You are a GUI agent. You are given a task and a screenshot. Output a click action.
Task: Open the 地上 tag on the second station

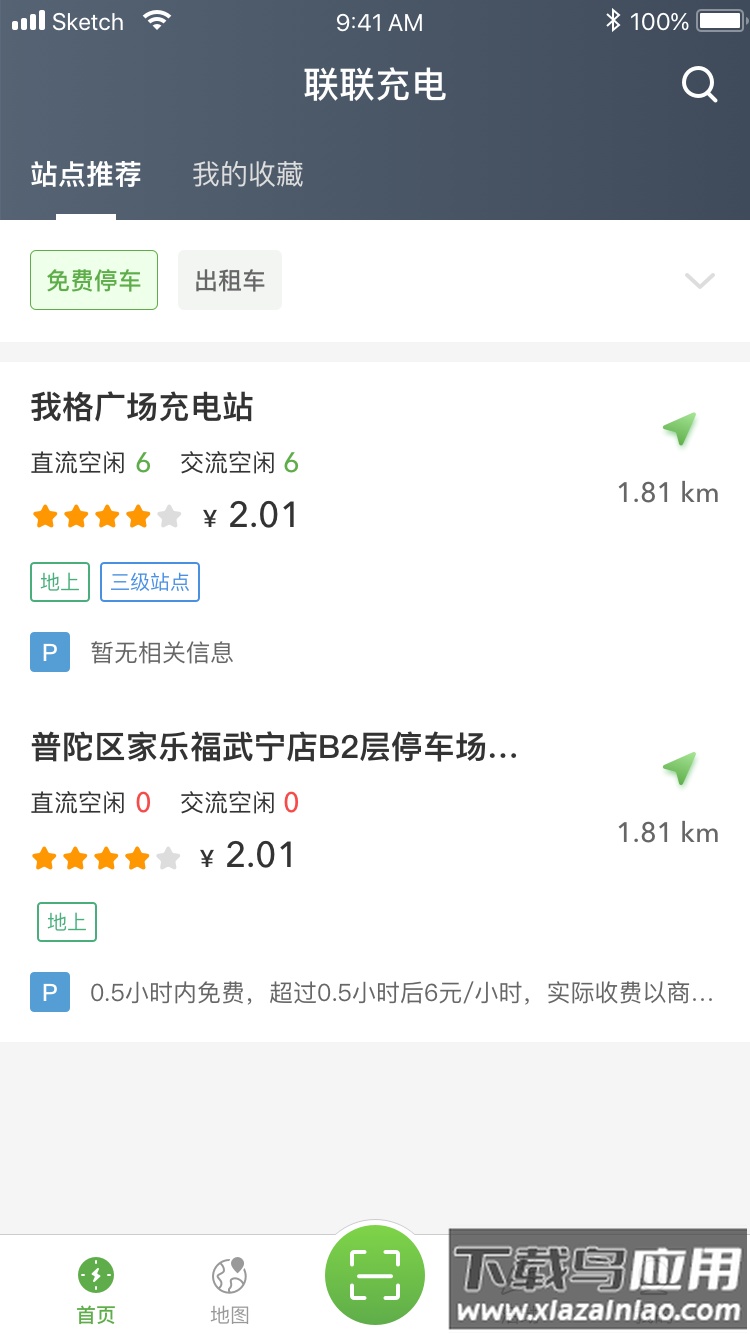click(66, 921)
